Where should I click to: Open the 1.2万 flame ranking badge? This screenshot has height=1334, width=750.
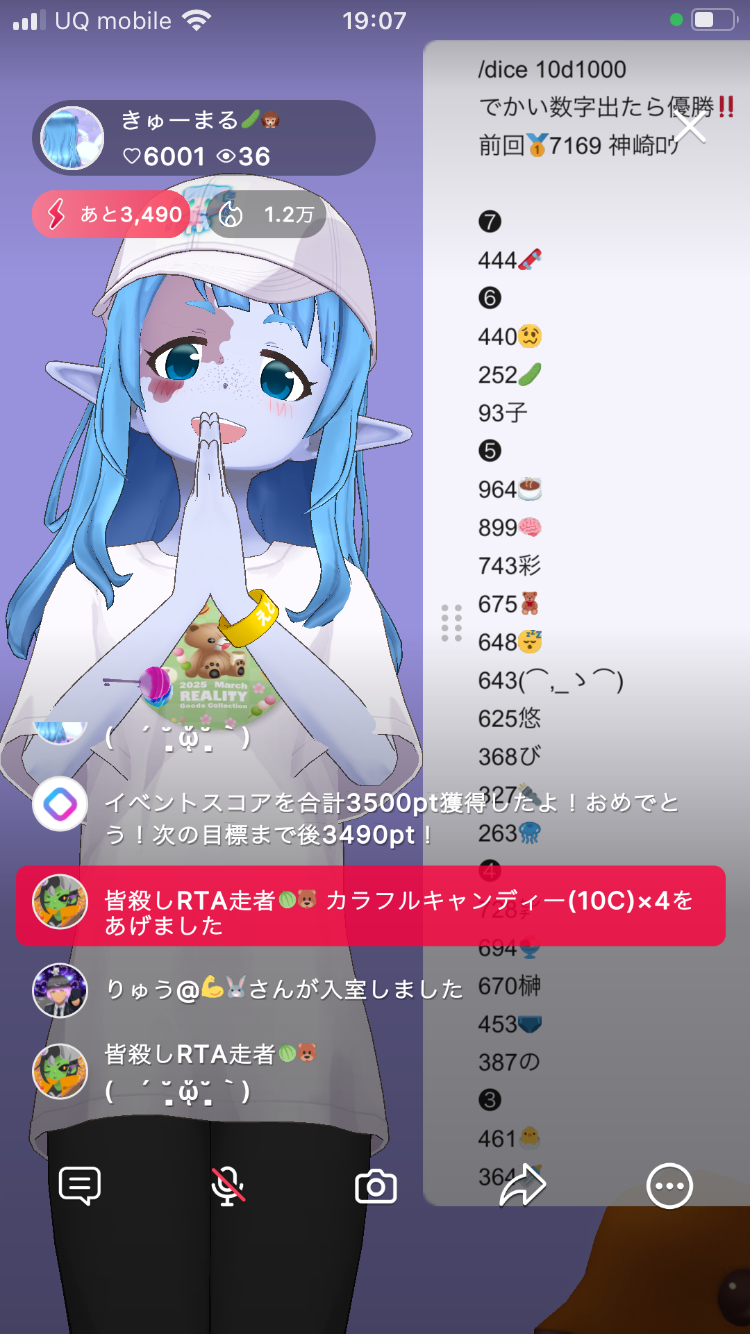click(266, 214)
